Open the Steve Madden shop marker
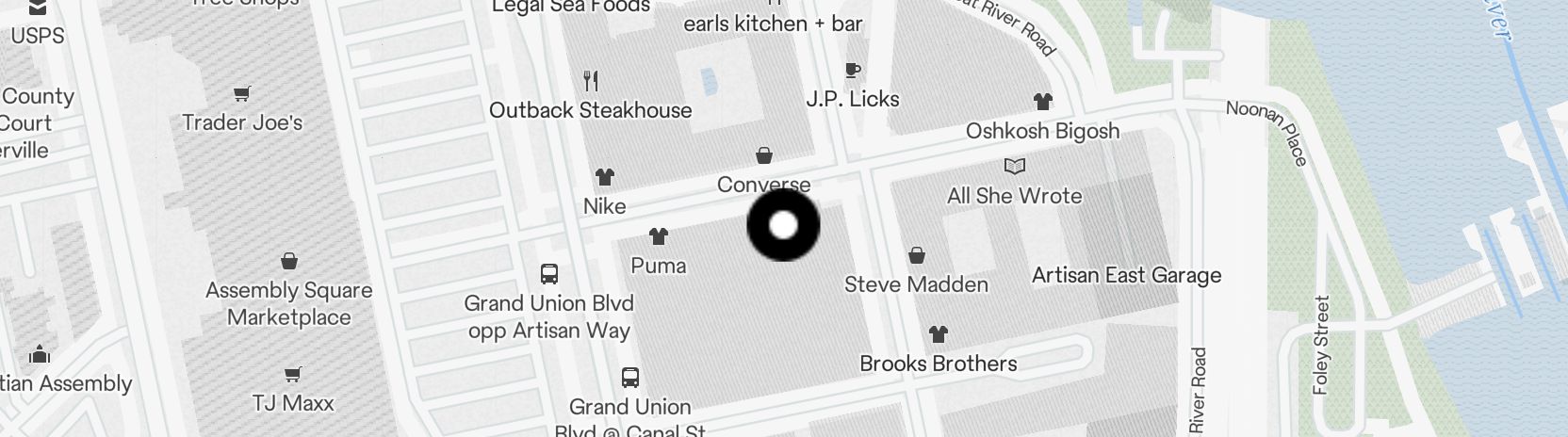The width and height of the screenshot is (1568, 437). click(x=916, y=255)
